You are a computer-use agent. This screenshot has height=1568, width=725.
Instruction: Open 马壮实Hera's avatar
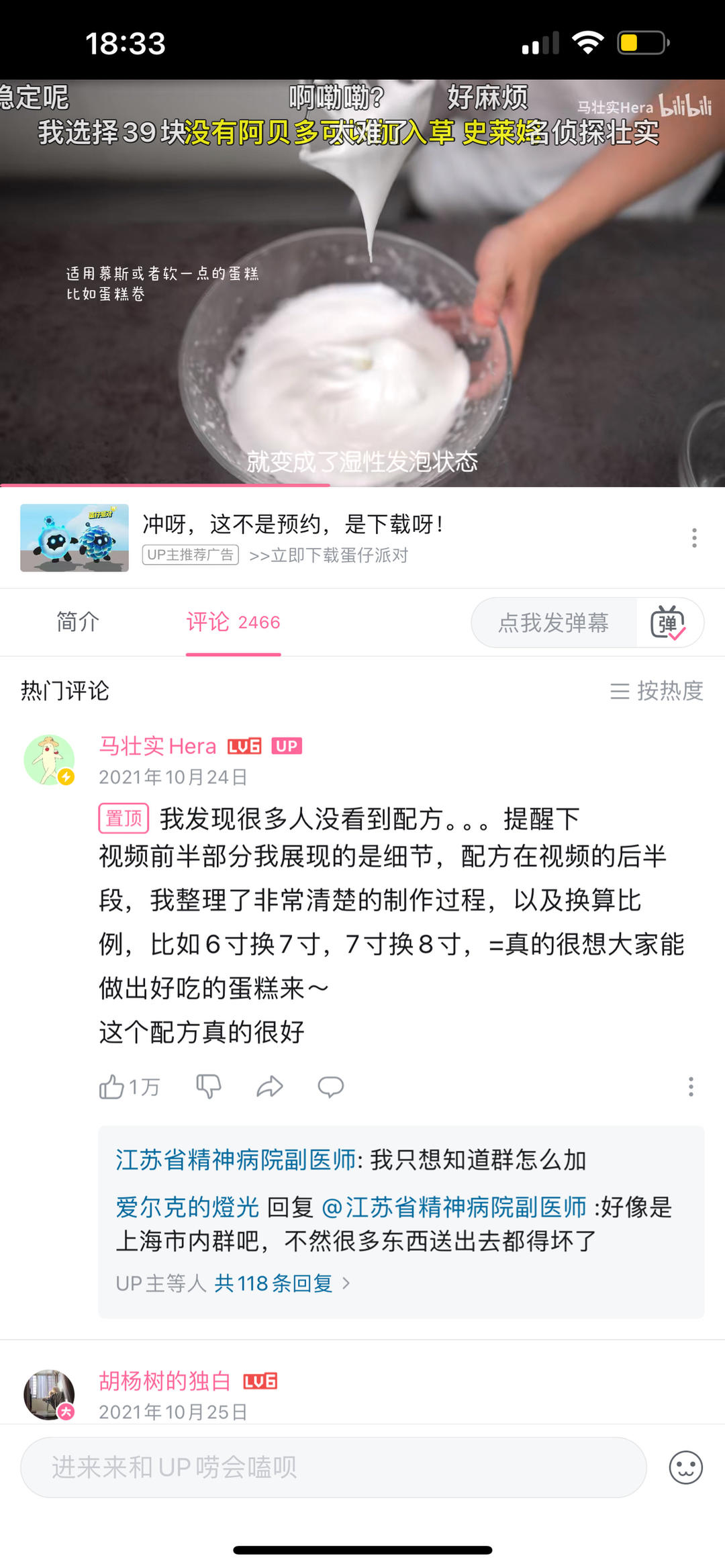coord(49,759)
